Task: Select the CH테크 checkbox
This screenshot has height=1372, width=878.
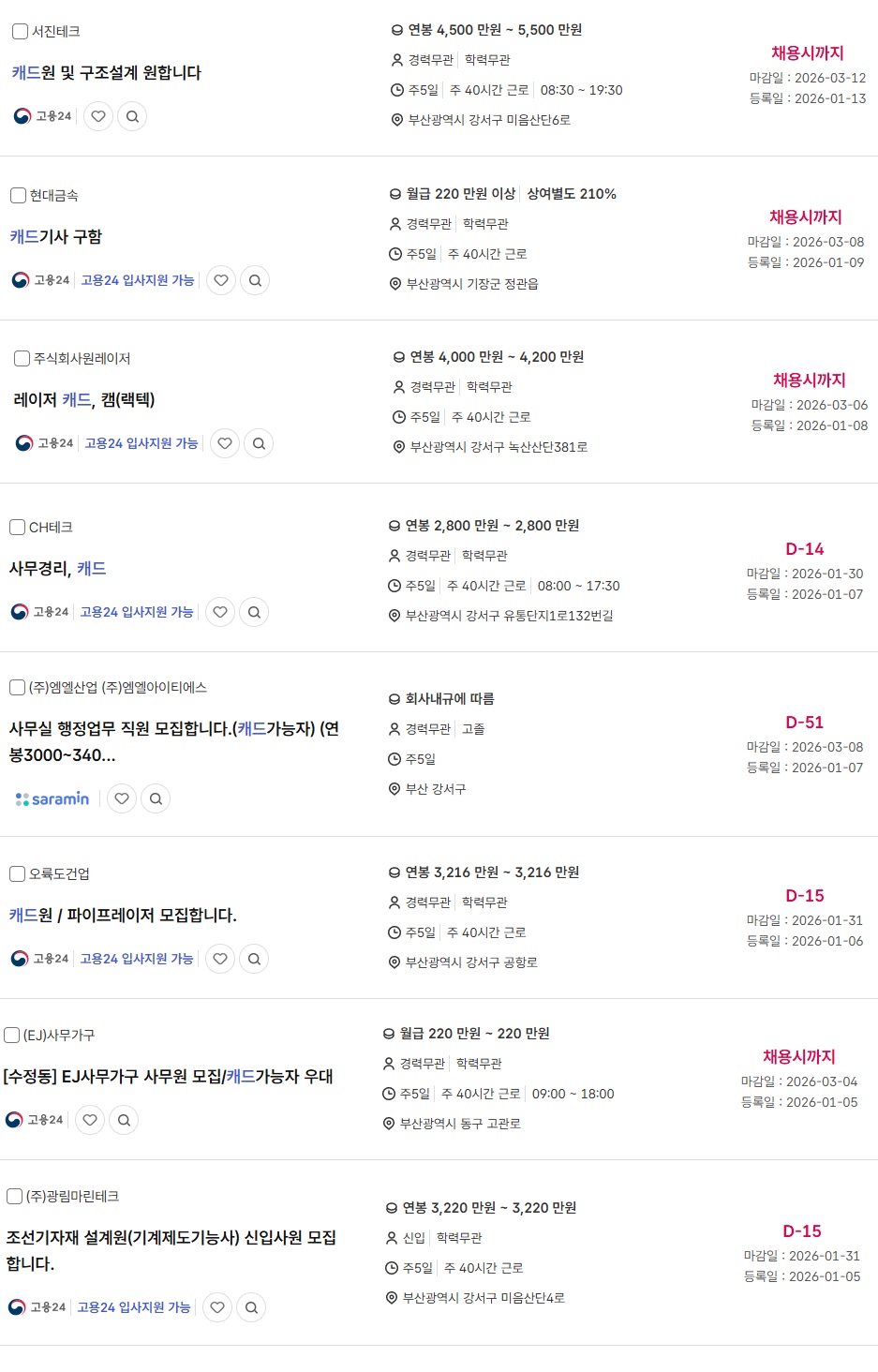Action: tap(17, 528)
